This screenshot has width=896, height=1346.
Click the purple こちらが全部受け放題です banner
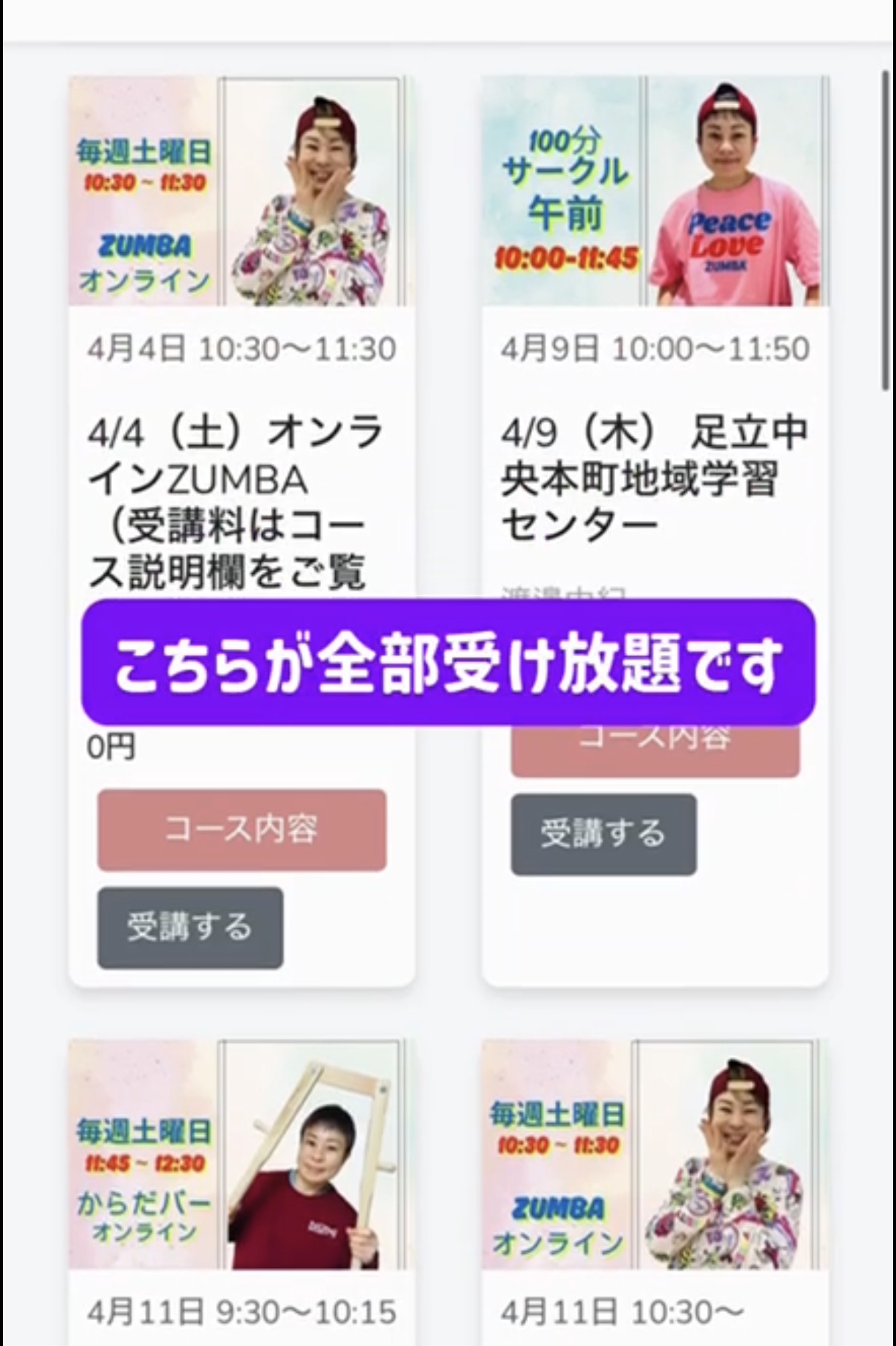coord(448,667)
